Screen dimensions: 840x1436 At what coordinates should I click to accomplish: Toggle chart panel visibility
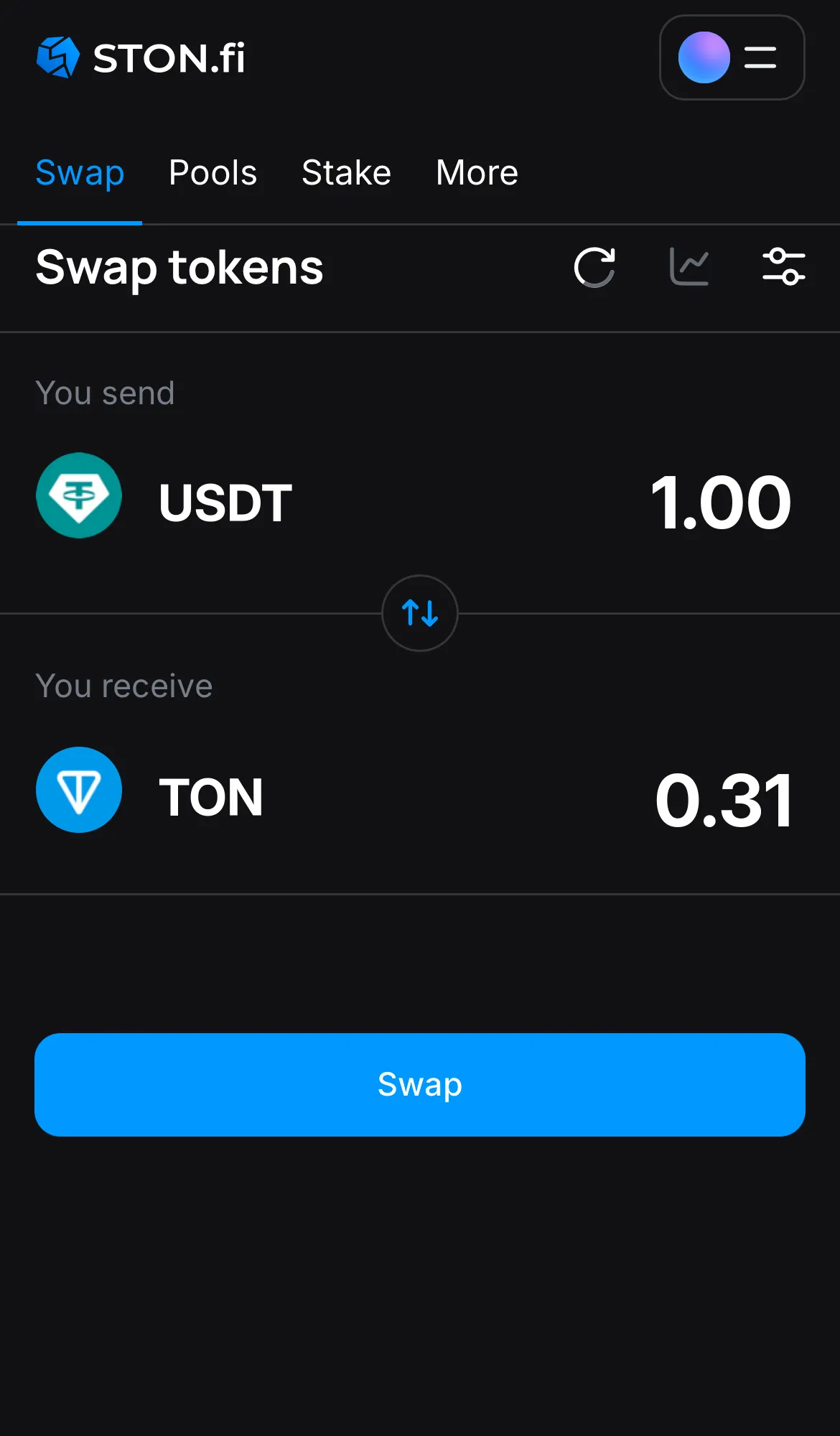689,267
